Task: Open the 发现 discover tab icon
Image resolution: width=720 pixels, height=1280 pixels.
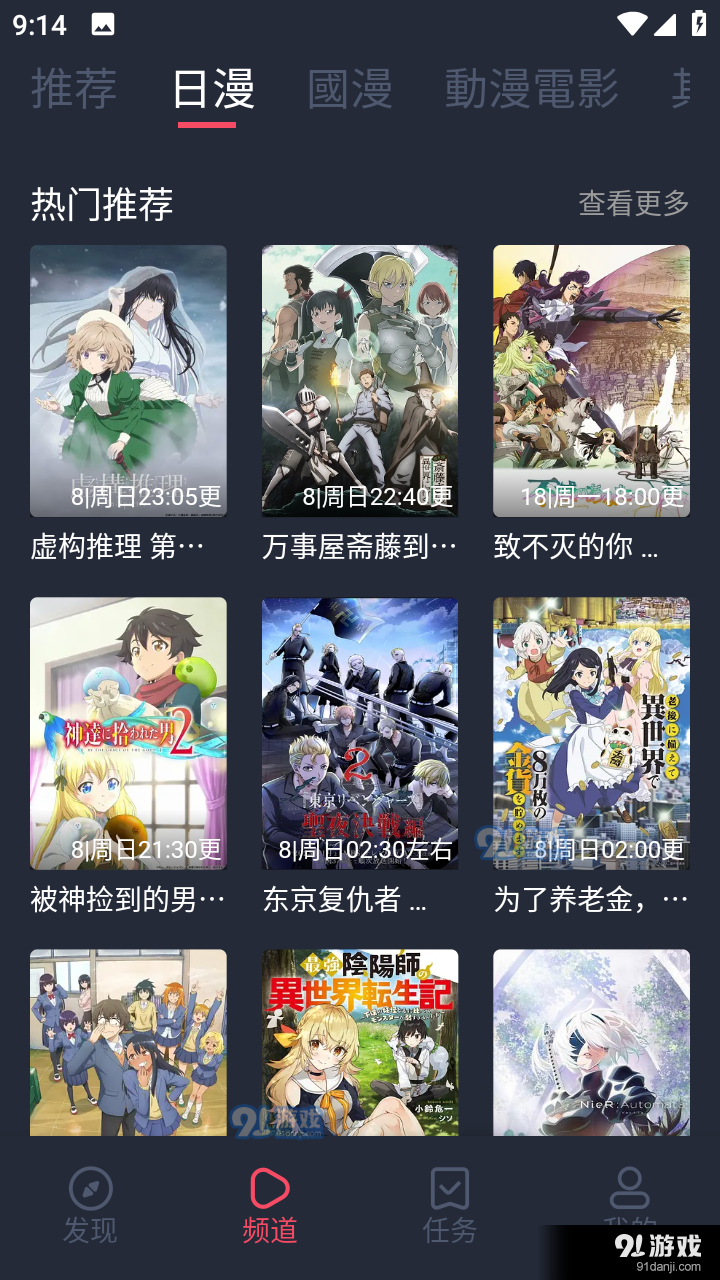Action: 89,1190
